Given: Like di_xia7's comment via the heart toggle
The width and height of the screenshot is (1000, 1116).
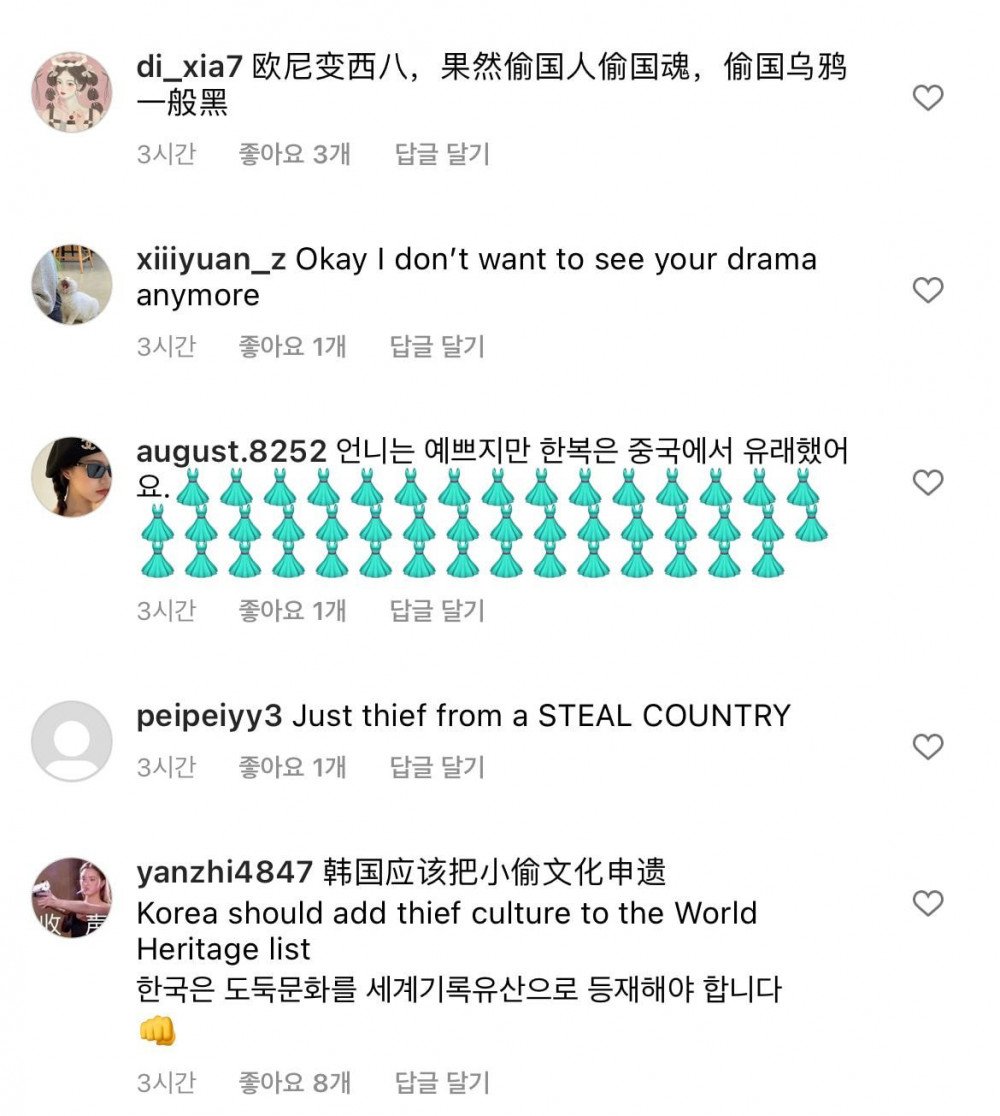Looking at the screenshot, I should click(x=927, y=95).
